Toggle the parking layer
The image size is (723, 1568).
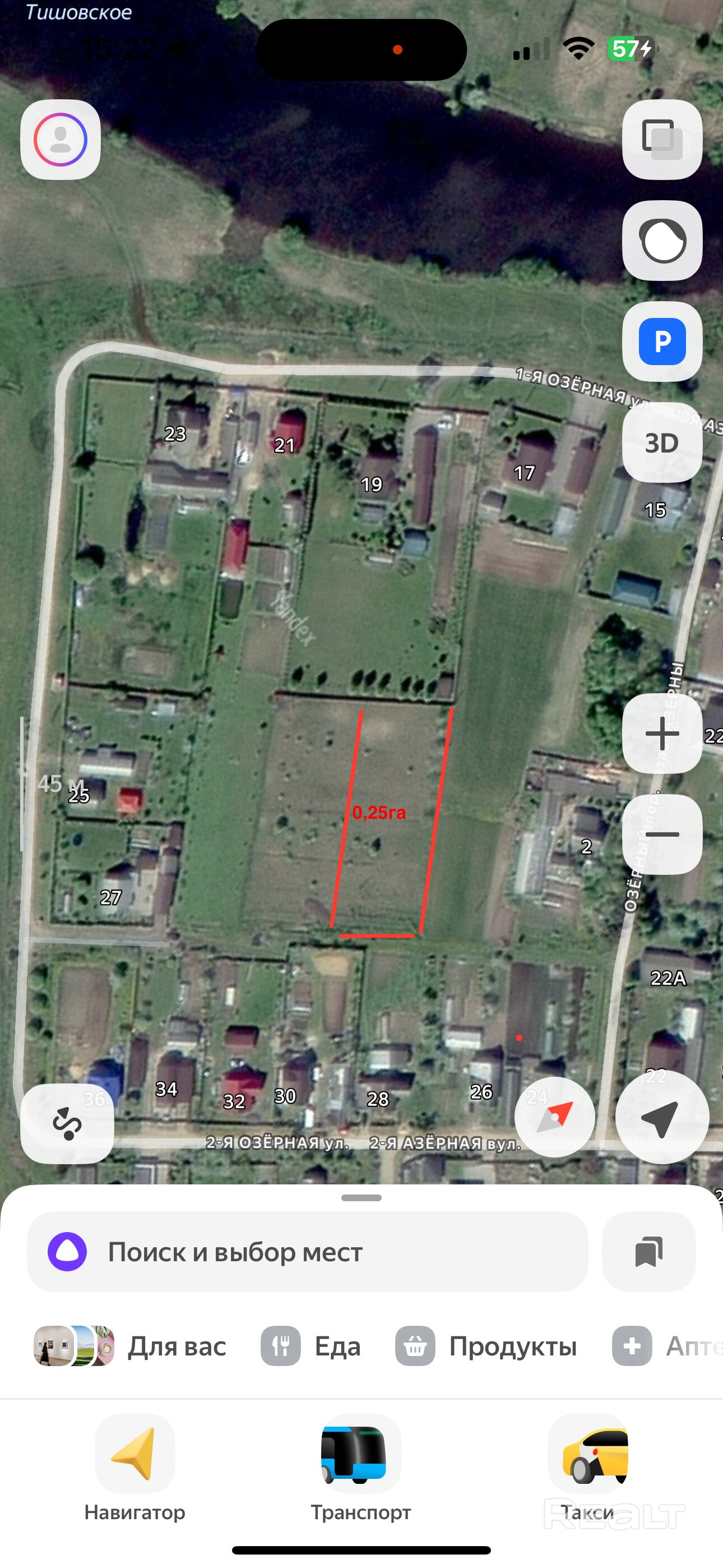(x=662, y=342)
